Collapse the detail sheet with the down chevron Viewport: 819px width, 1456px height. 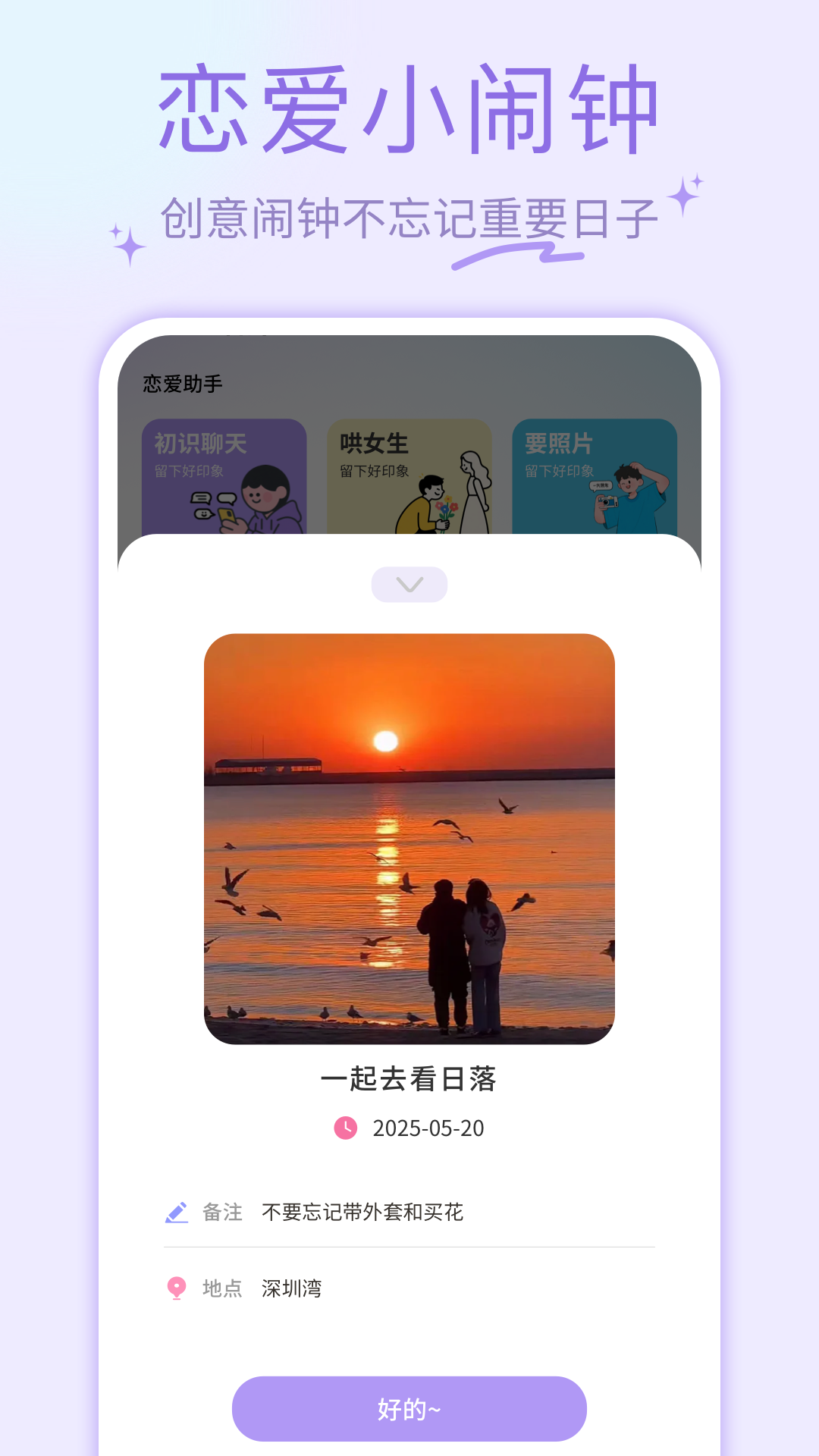409,584
